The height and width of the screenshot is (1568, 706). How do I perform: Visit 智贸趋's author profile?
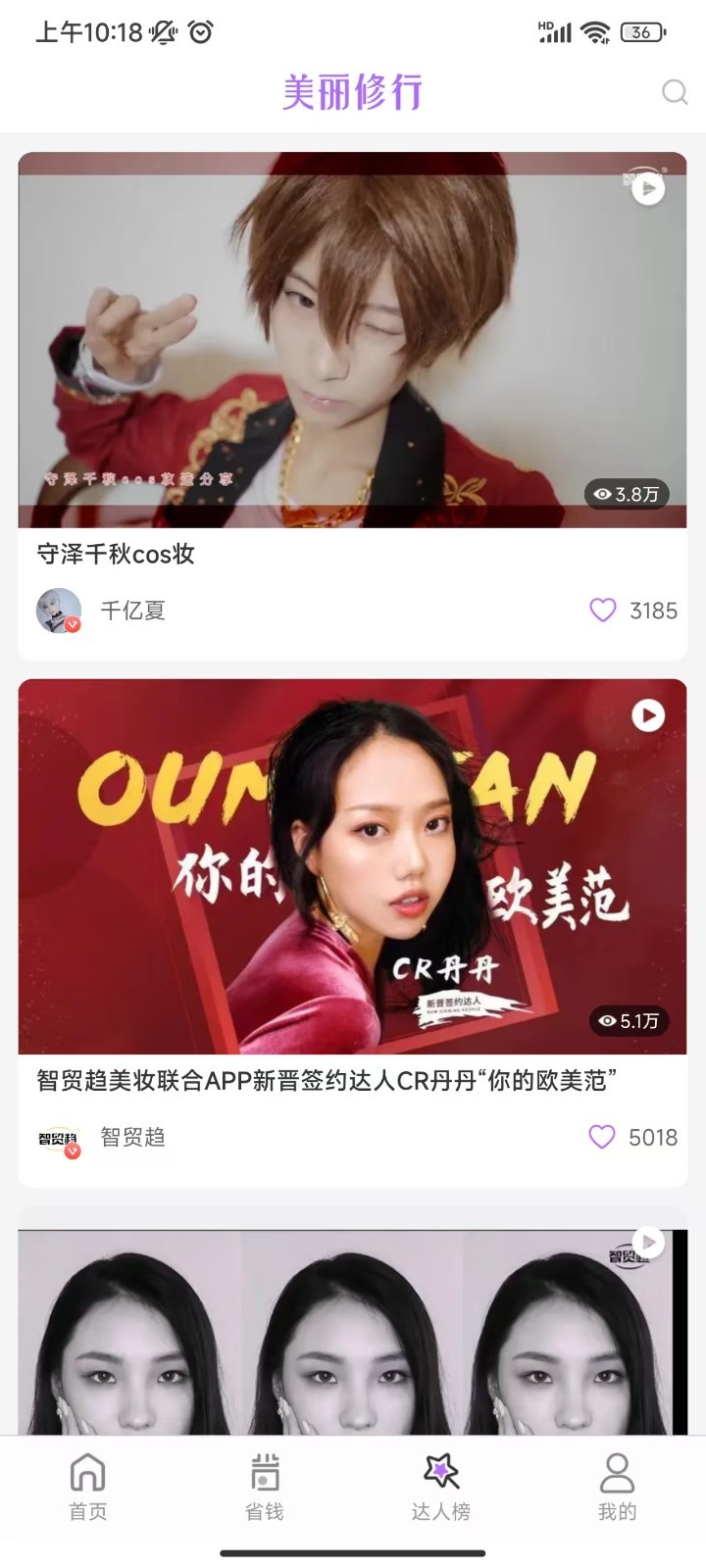(x=60, y=1138)
